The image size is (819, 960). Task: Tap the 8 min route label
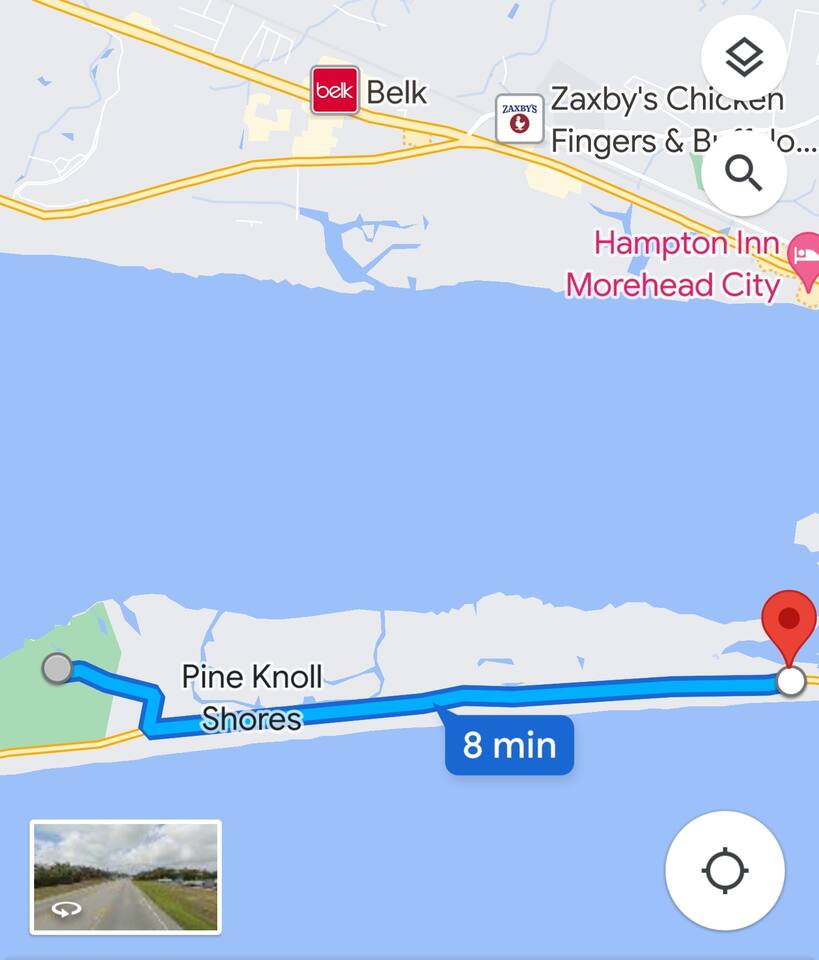[509, 745]
